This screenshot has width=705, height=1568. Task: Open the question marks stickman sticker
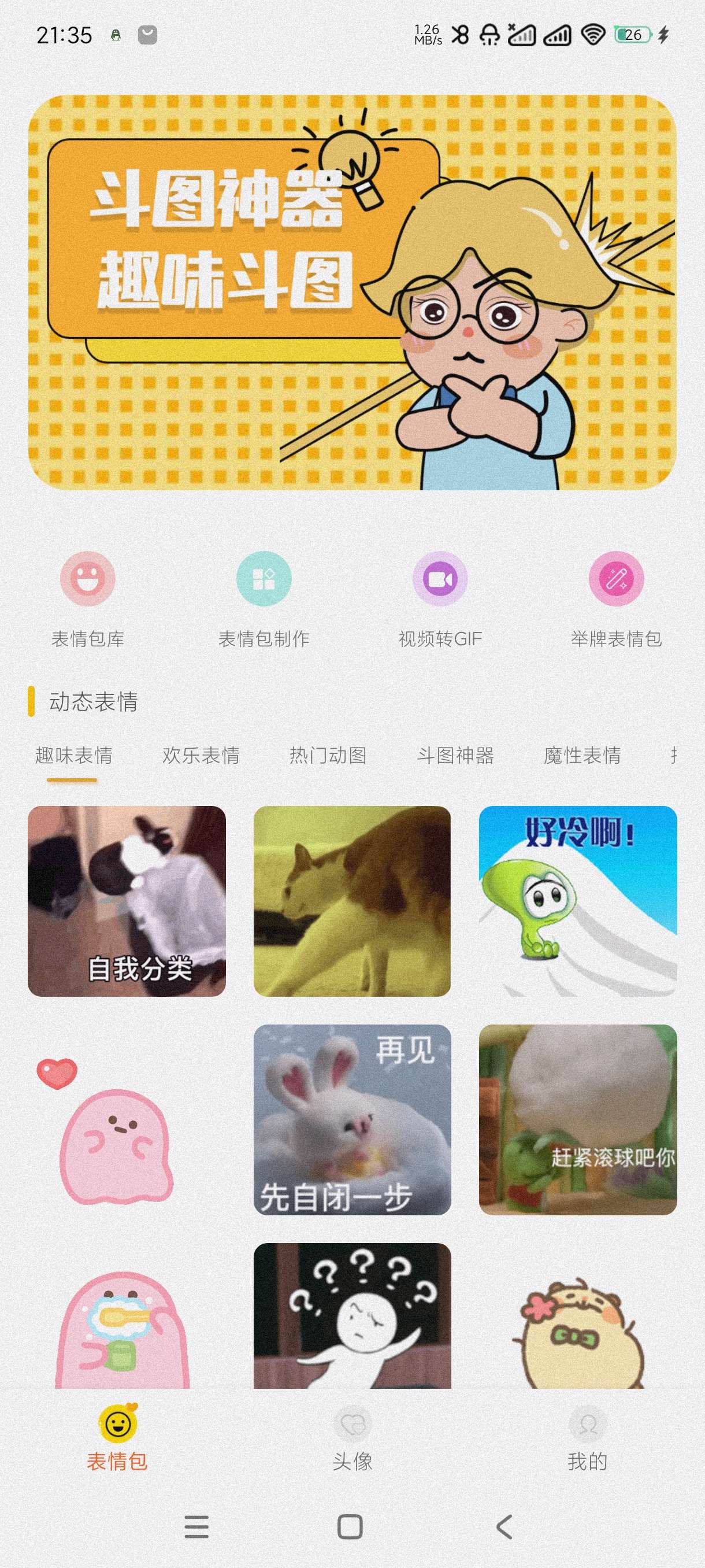click(x=352, y=1315)
